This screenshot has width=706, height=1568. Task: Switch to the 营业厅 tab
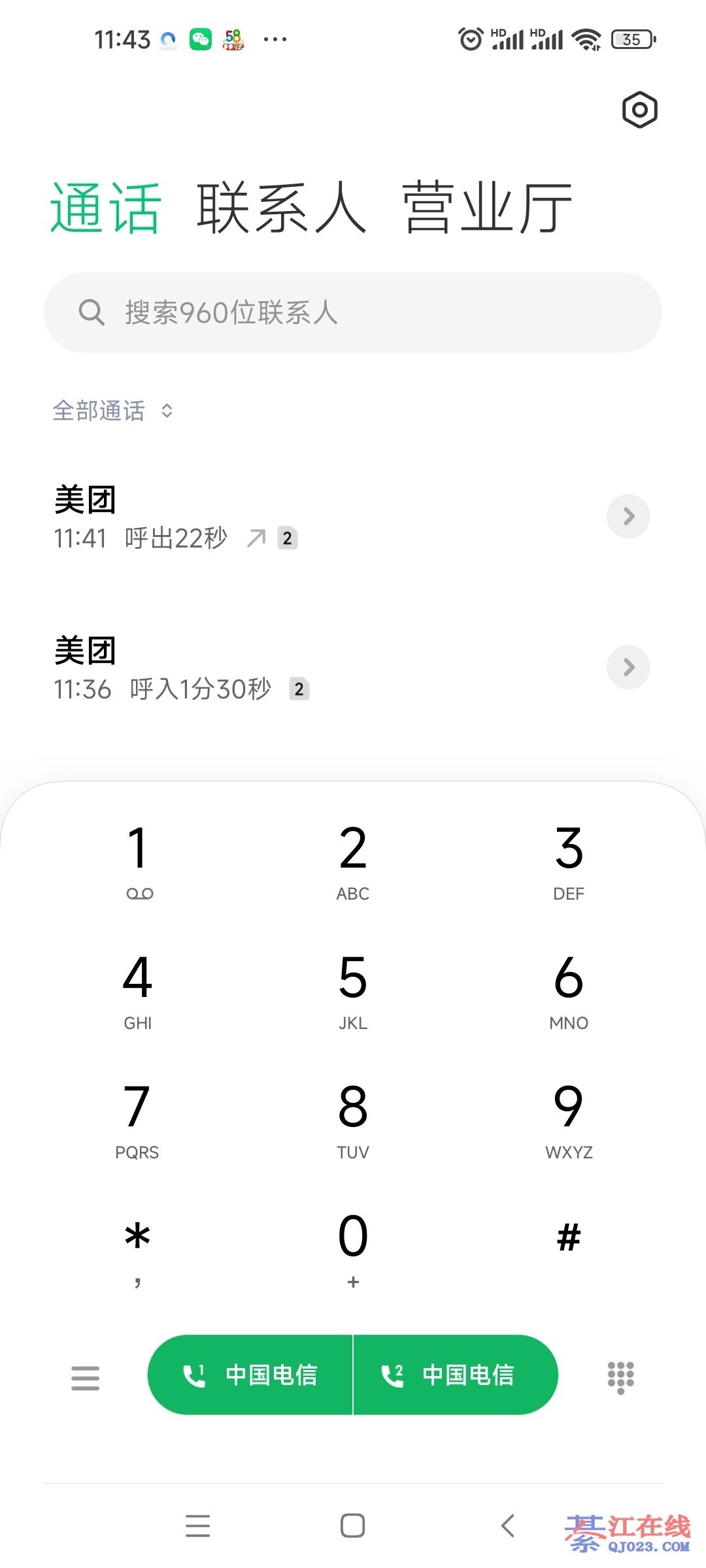point(487,208)
